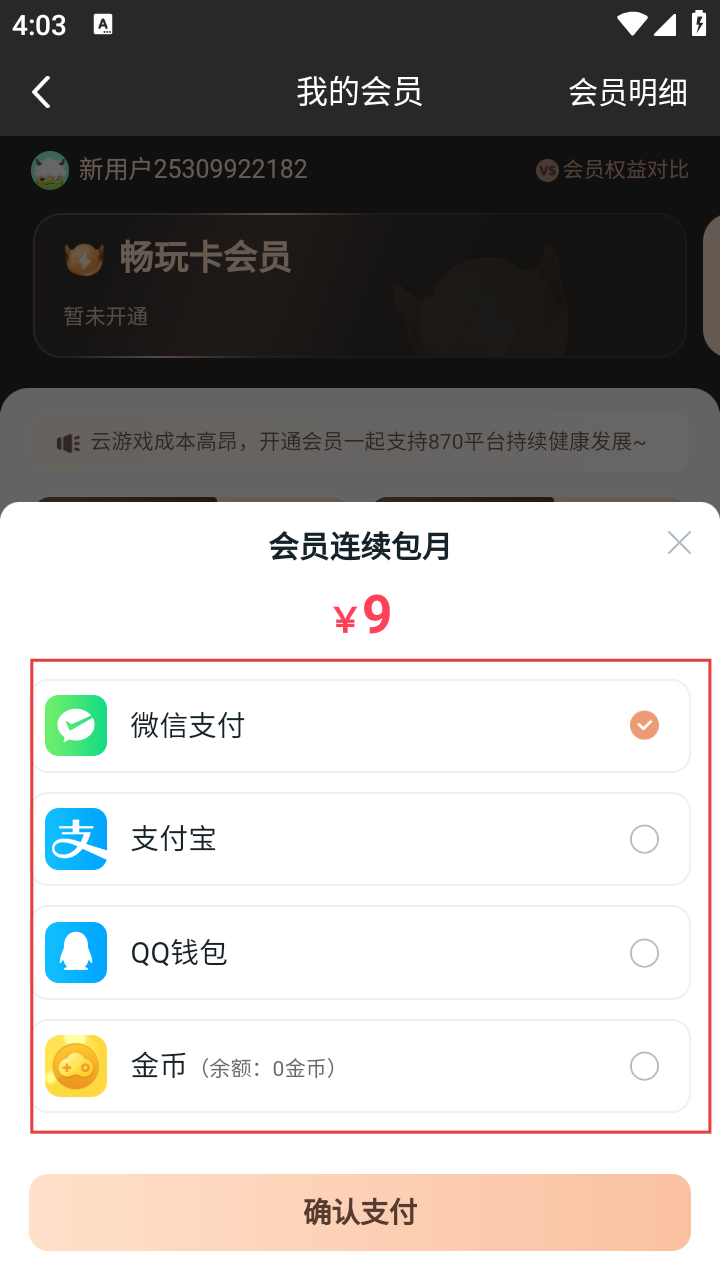Select 微信支付 as payment method
Viewport: 720px width, 1280px height.
(x=360, y=726)
